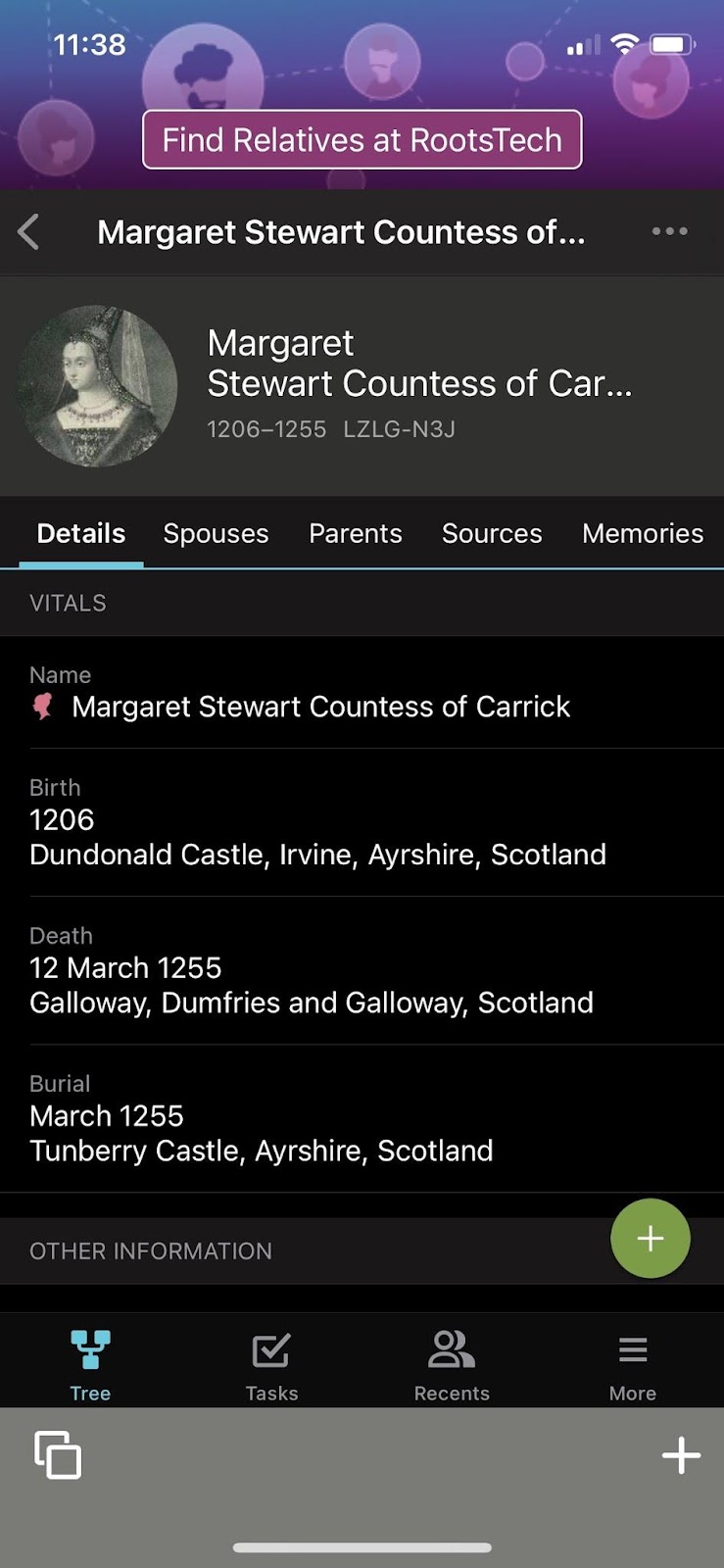Open the Recents tab
724x1568 pixels.
click(452, 1364)
